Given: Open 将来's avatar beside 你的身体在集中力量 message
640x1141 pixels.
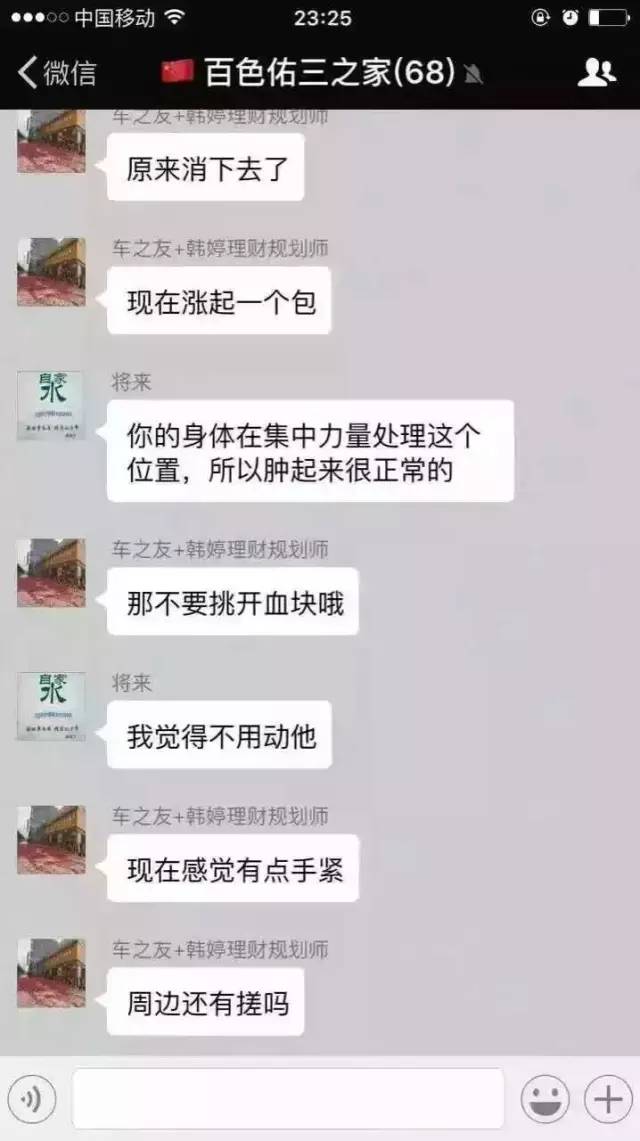Looking at the screenshot, I should [51, 405].
